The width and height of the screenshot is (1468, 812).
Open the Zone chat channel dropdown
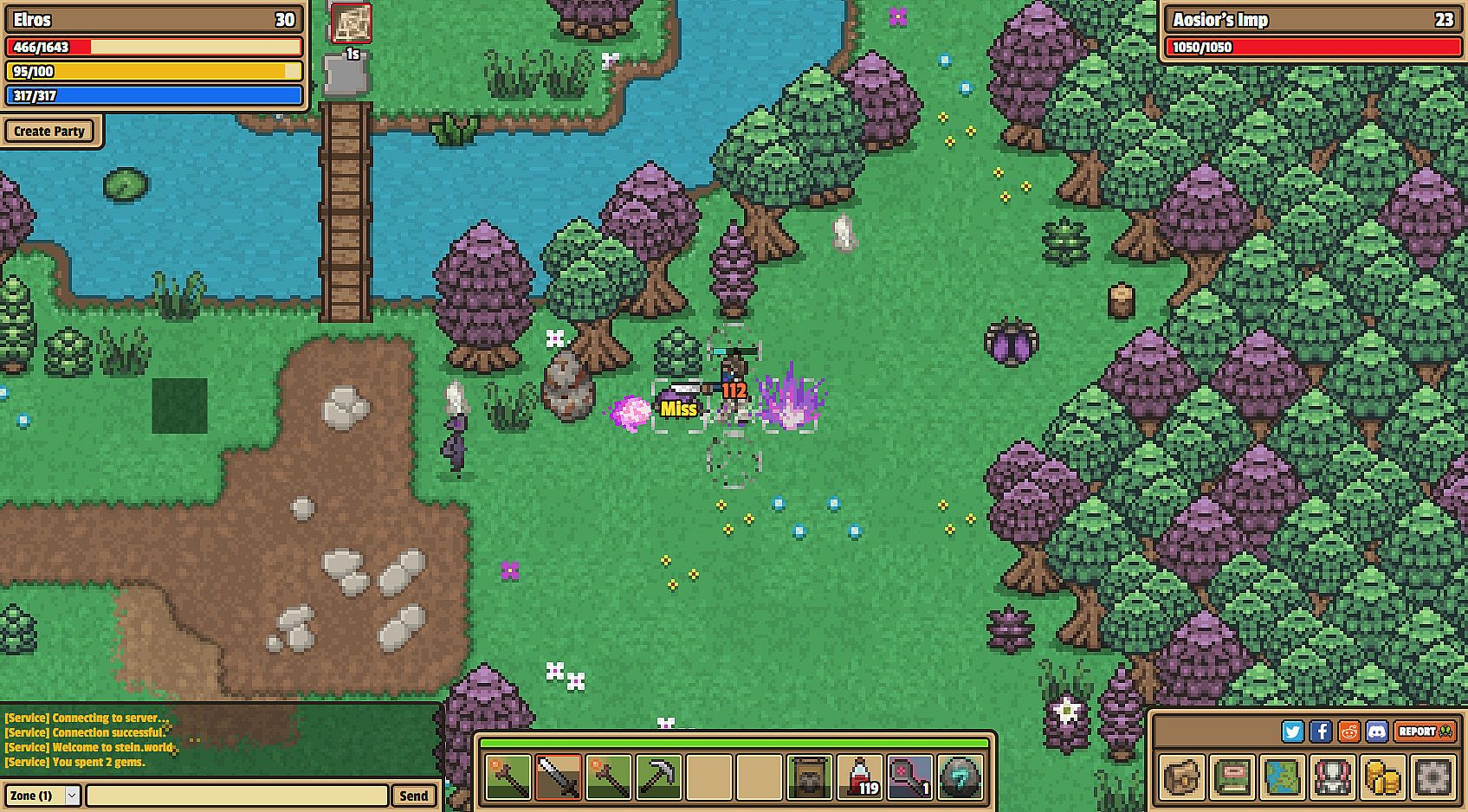[x=42, y=795]
